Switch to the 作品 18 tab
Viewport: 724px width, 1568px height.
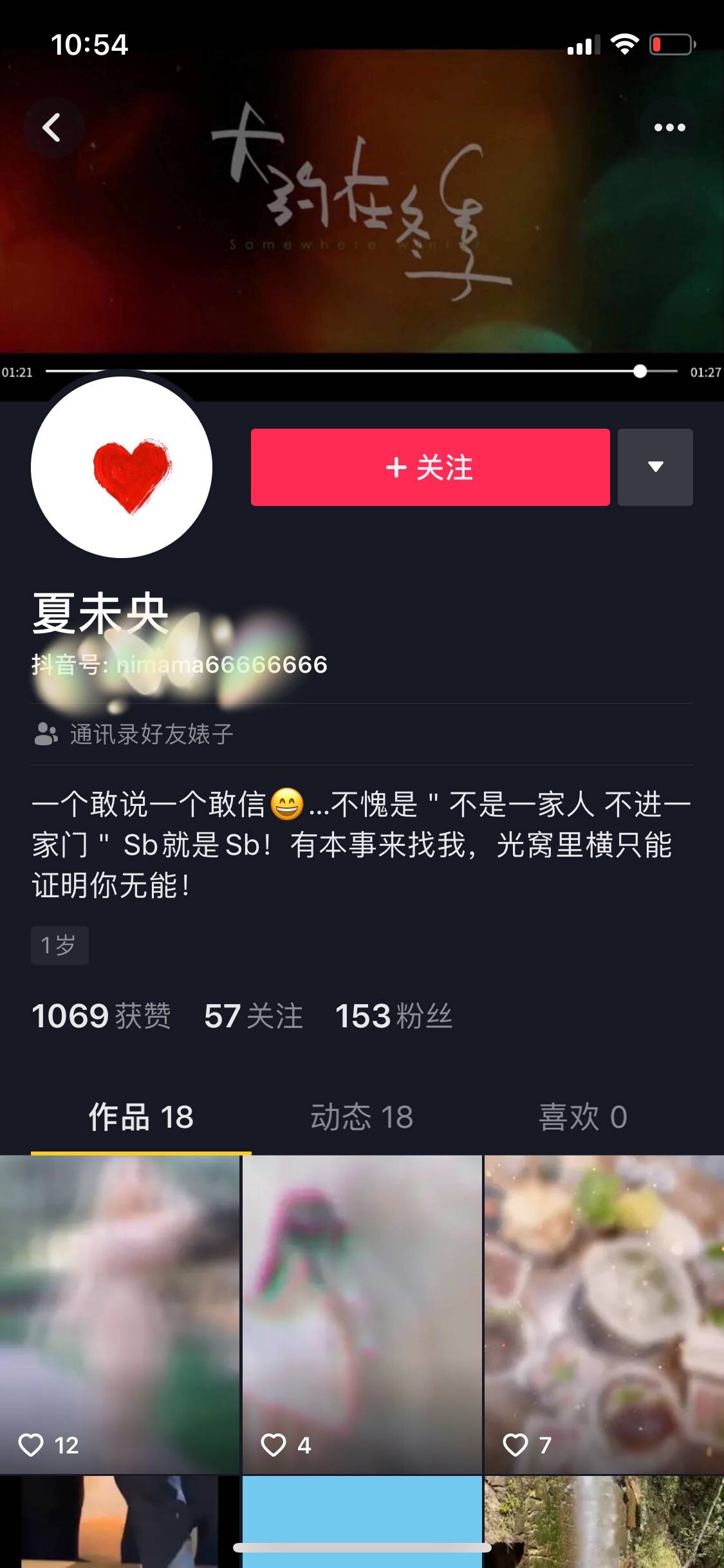click(141, 1117)
